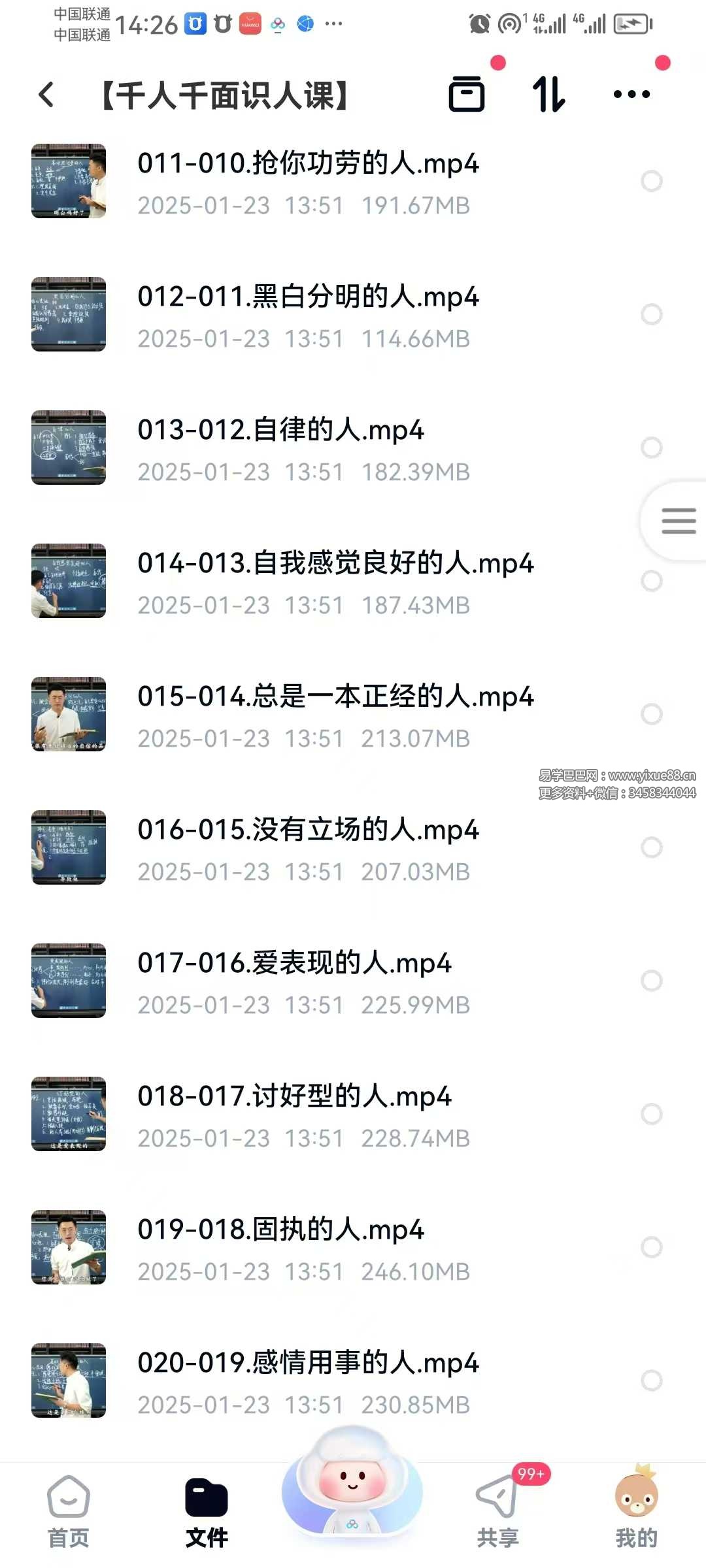
Task: Tap the floating side handle with three lines
Action: [x=678, y=521]
